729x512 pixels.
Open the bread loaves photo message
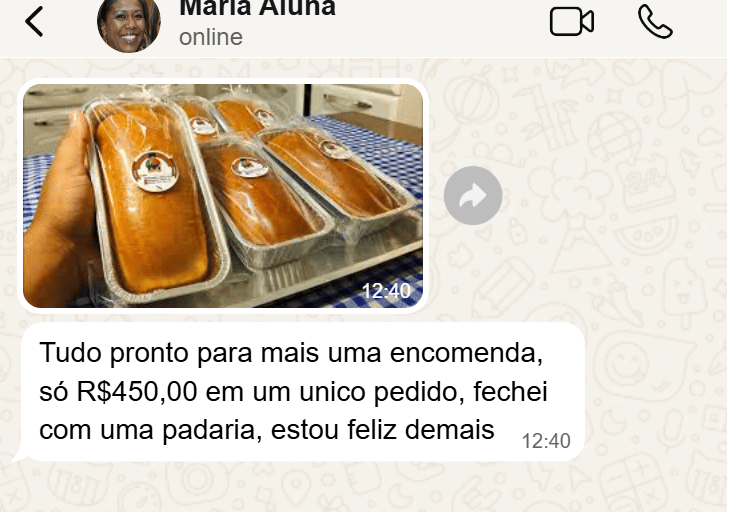click(222, 195)
